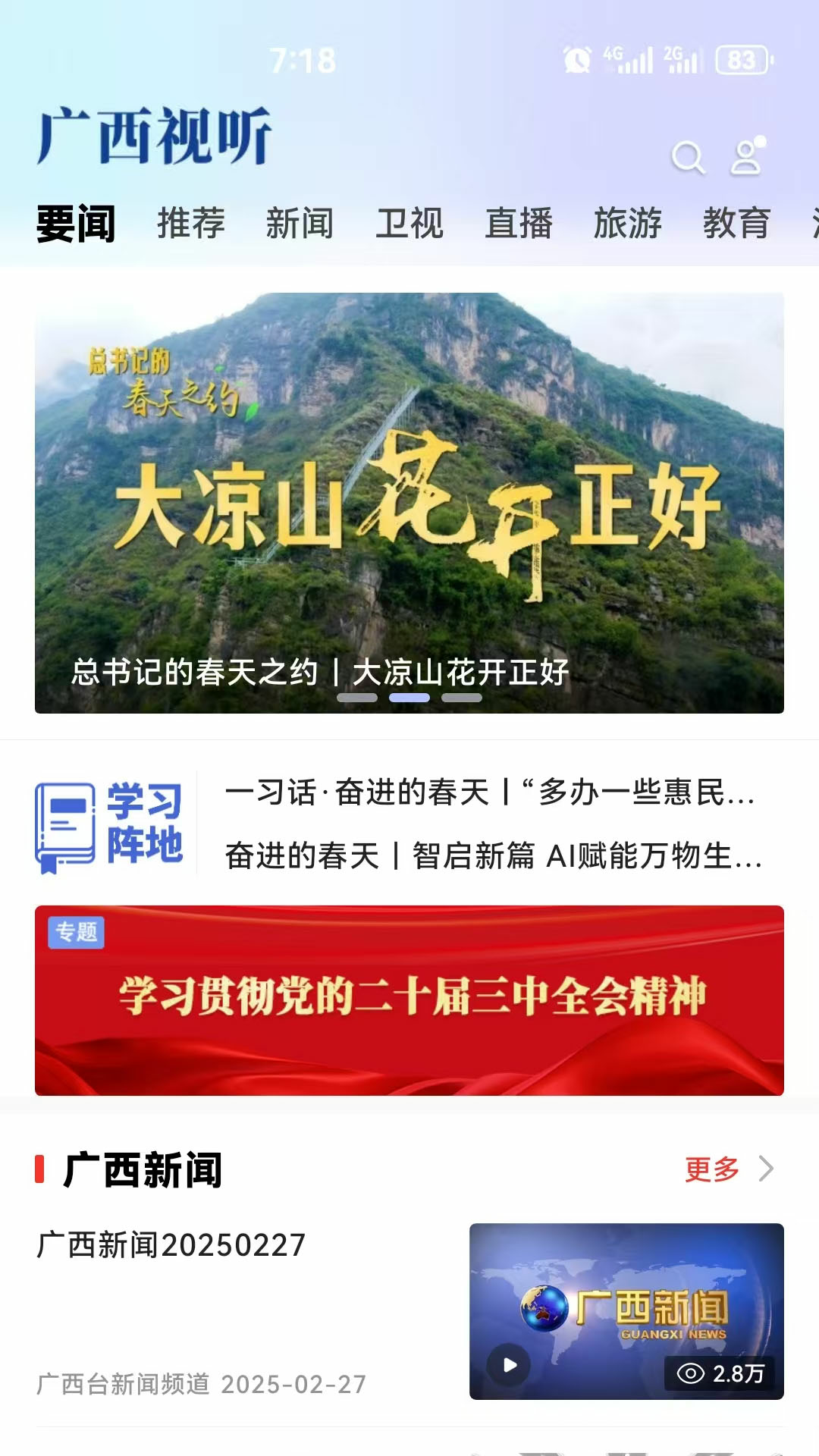Read the 一习话·奋进的春天 headline
This screenshot has width=819, height=1456.
click(x=490, y=793)
